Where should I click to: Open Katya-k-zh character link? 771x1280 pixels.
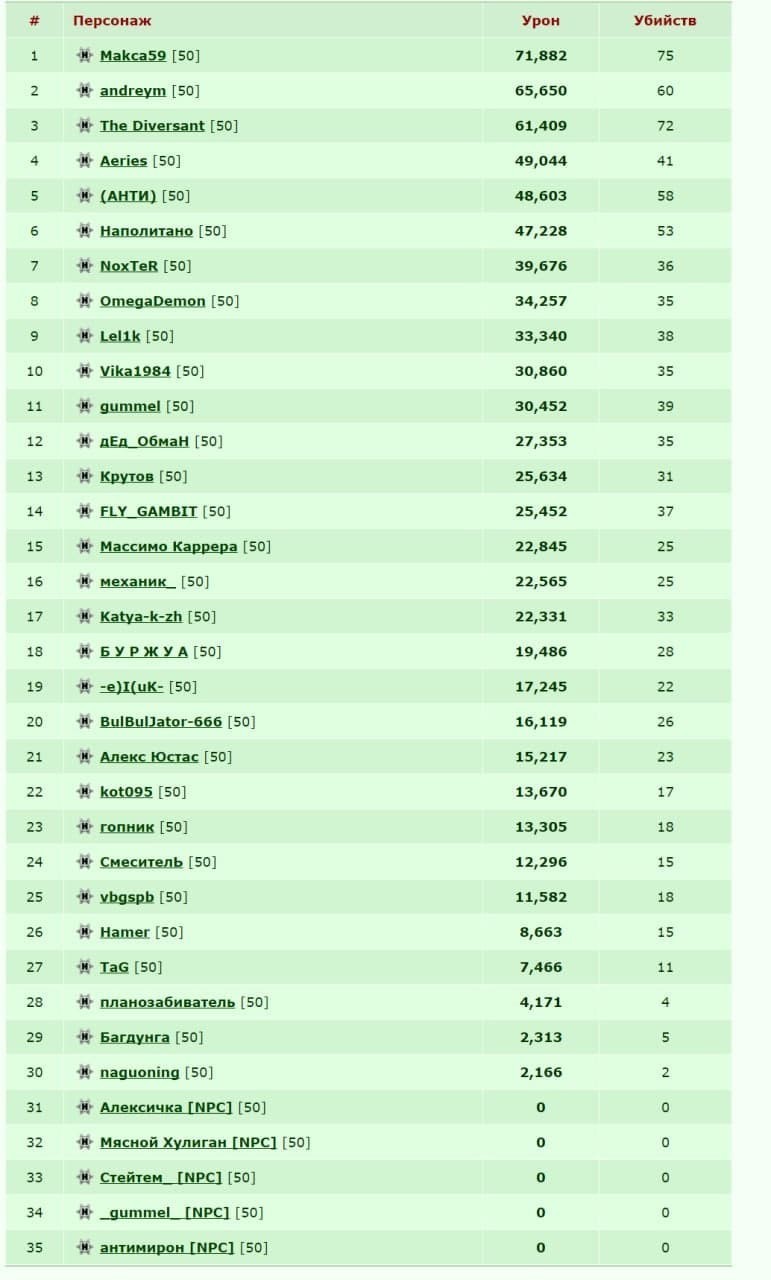click(141, 616)
